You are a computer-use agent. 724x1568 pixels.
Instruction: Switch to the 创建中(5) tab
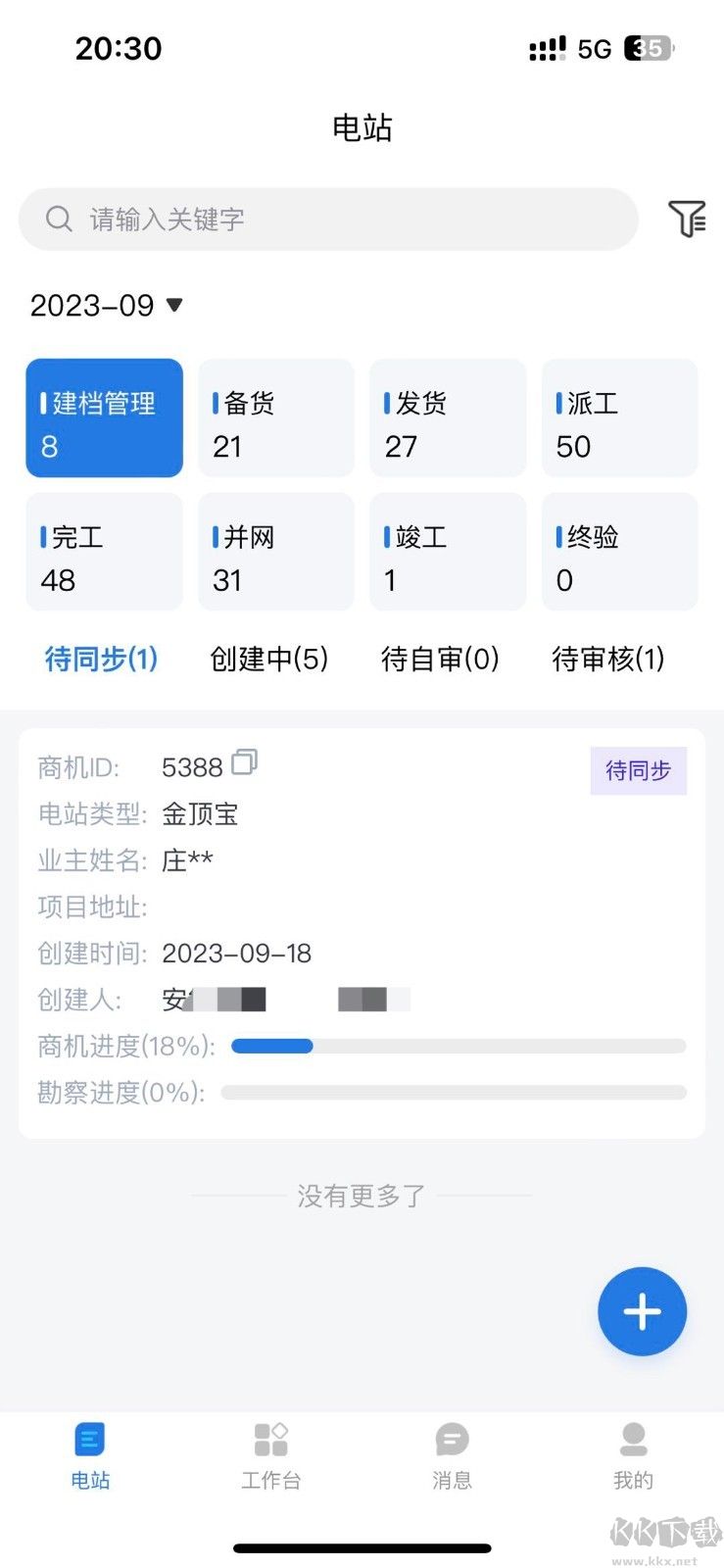(267, 660)
